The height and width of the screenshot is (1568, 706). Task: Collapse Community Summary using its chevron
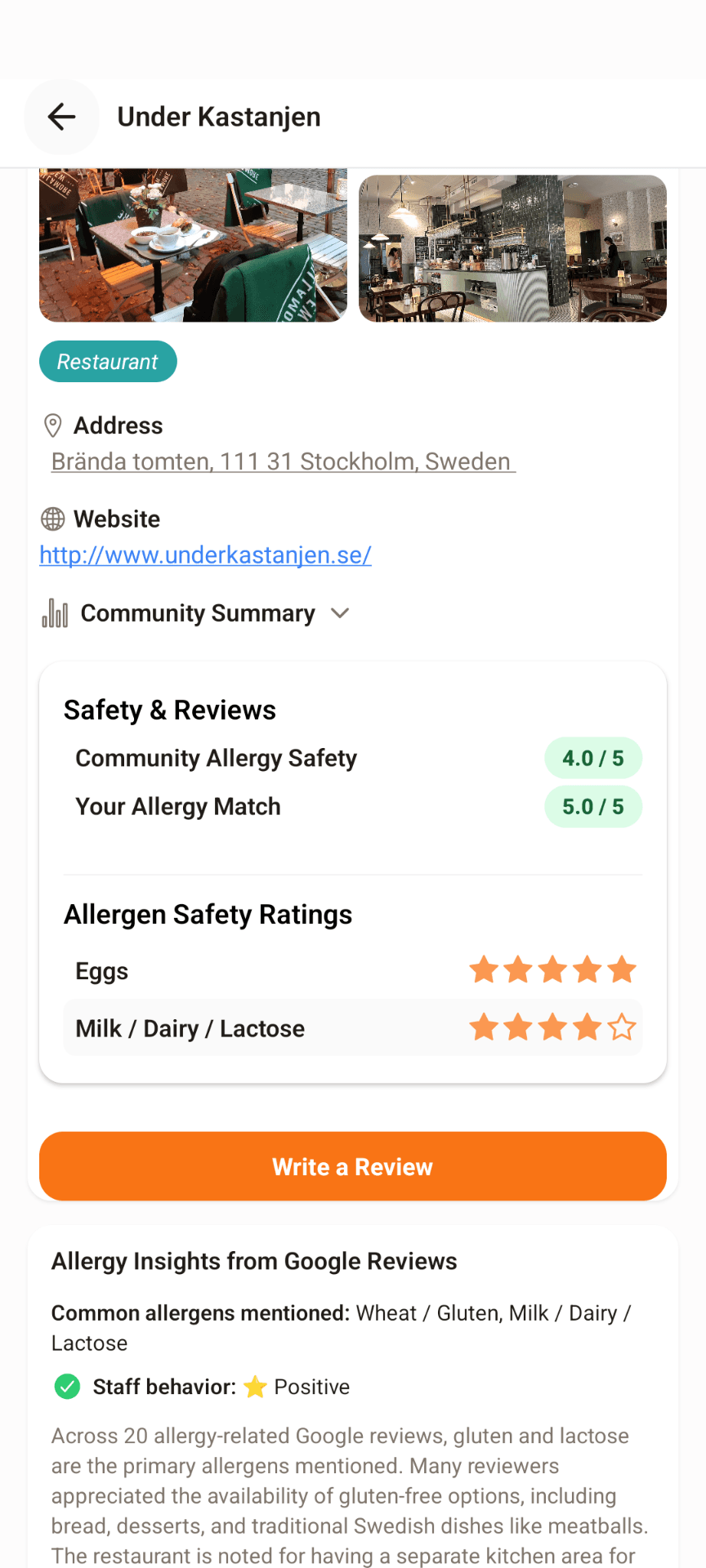pos(341,613)
